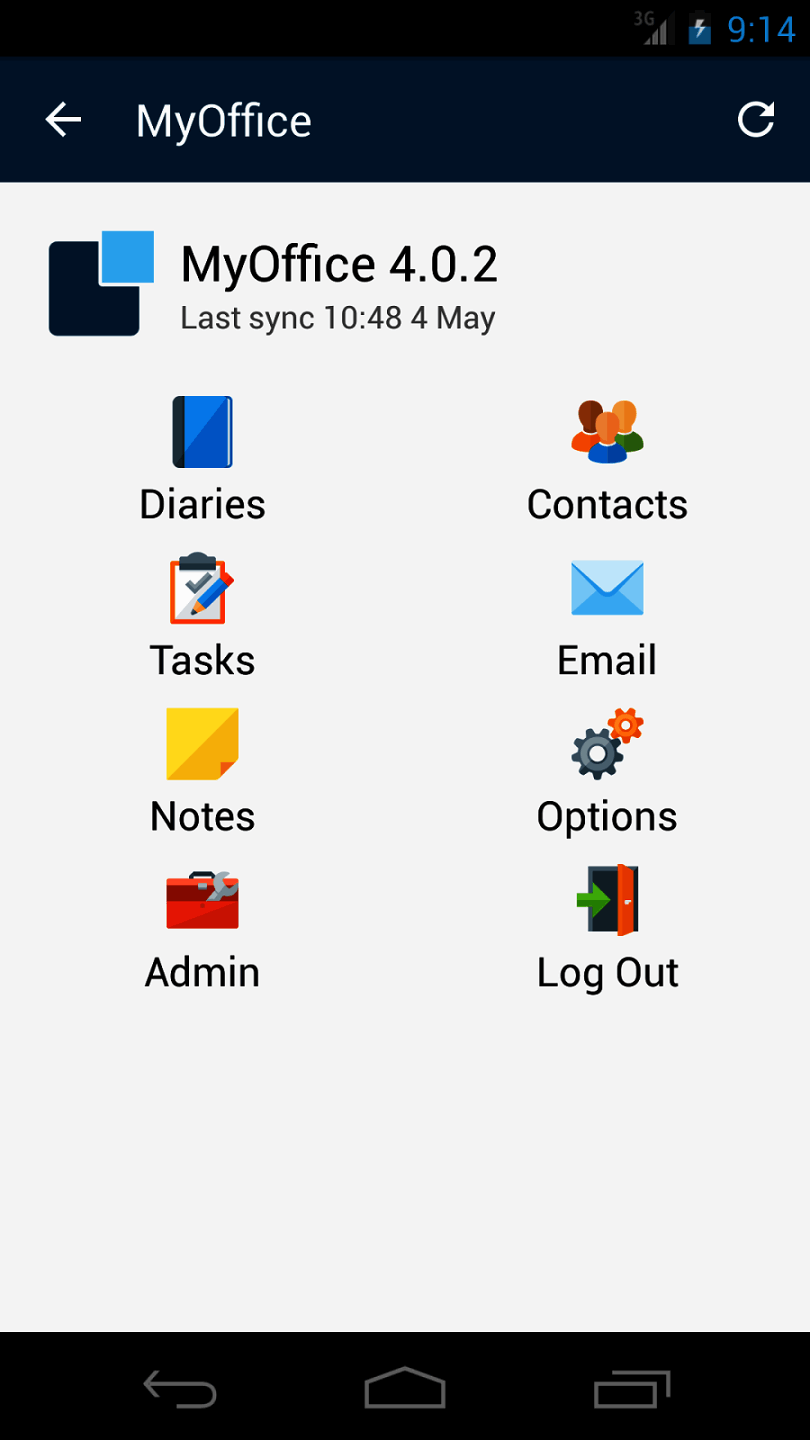Open the Notes sticky-note icon
The width and height of the screenshot is (810, 1440).
202,744
